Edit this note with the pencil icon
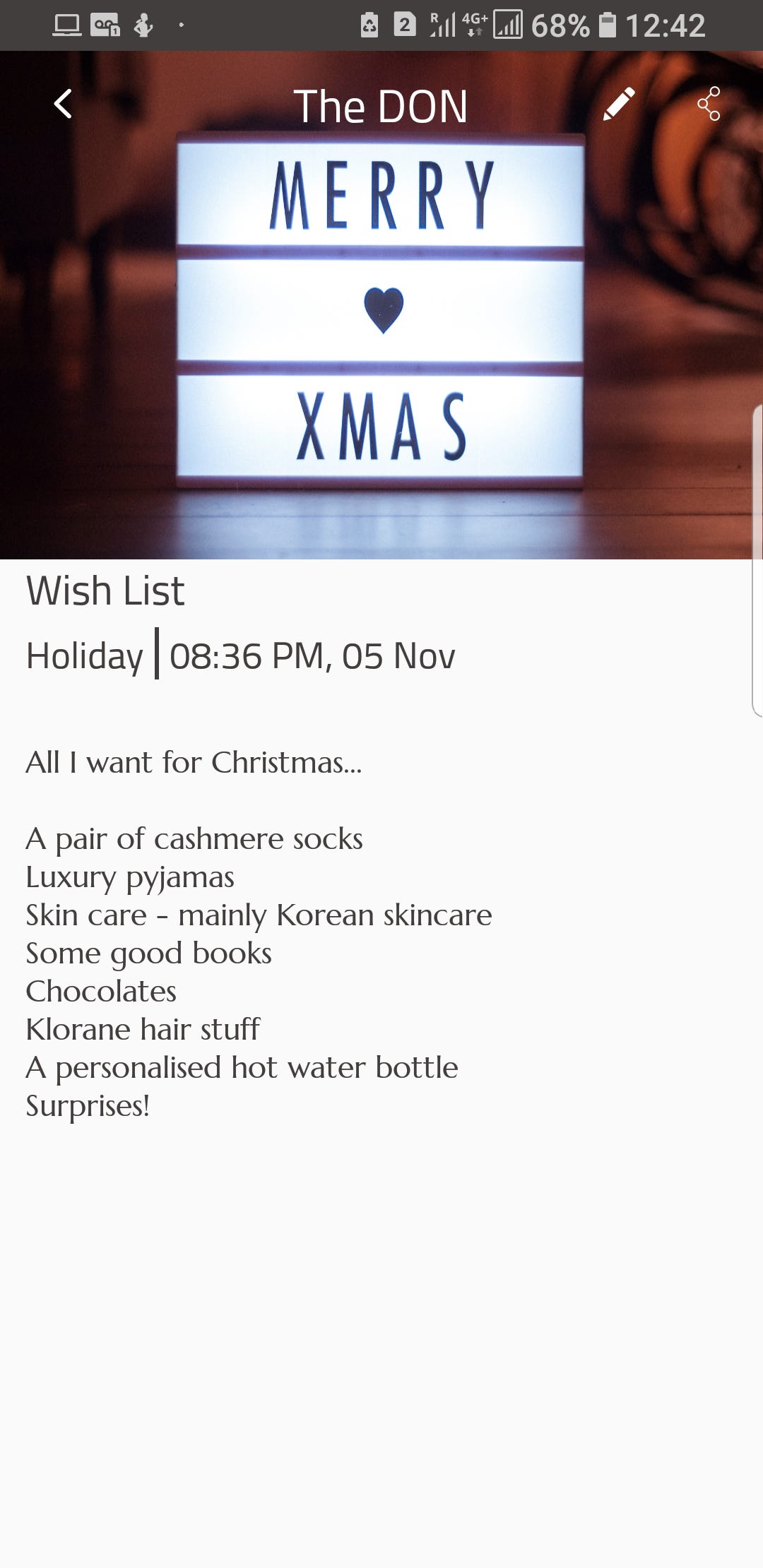 [x=619, y=104]
